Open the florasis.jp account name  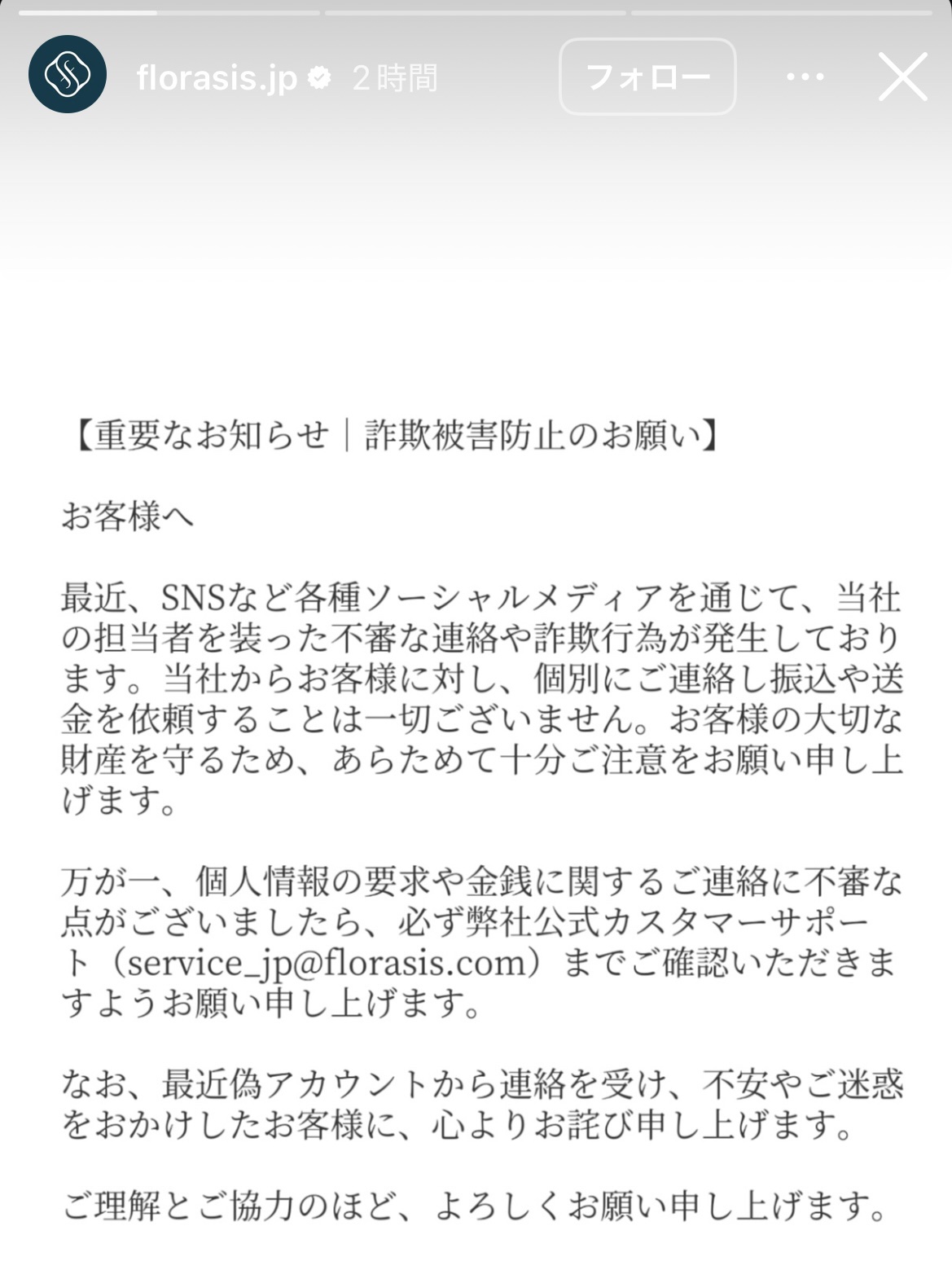pyautogui.click(x=217, y=77)
